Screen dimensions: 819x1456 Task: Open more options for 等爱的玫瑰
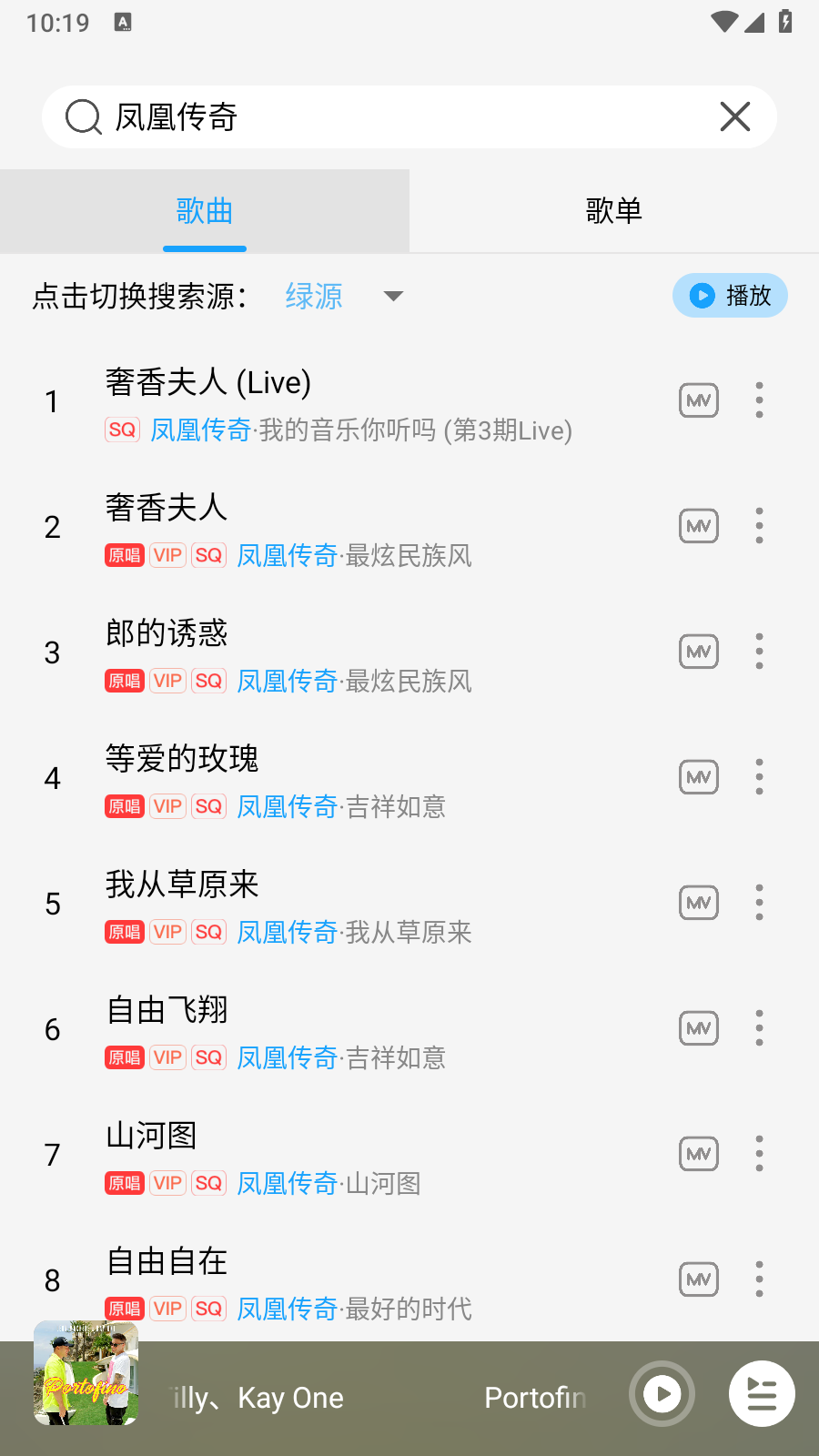[x=759, y=777]
